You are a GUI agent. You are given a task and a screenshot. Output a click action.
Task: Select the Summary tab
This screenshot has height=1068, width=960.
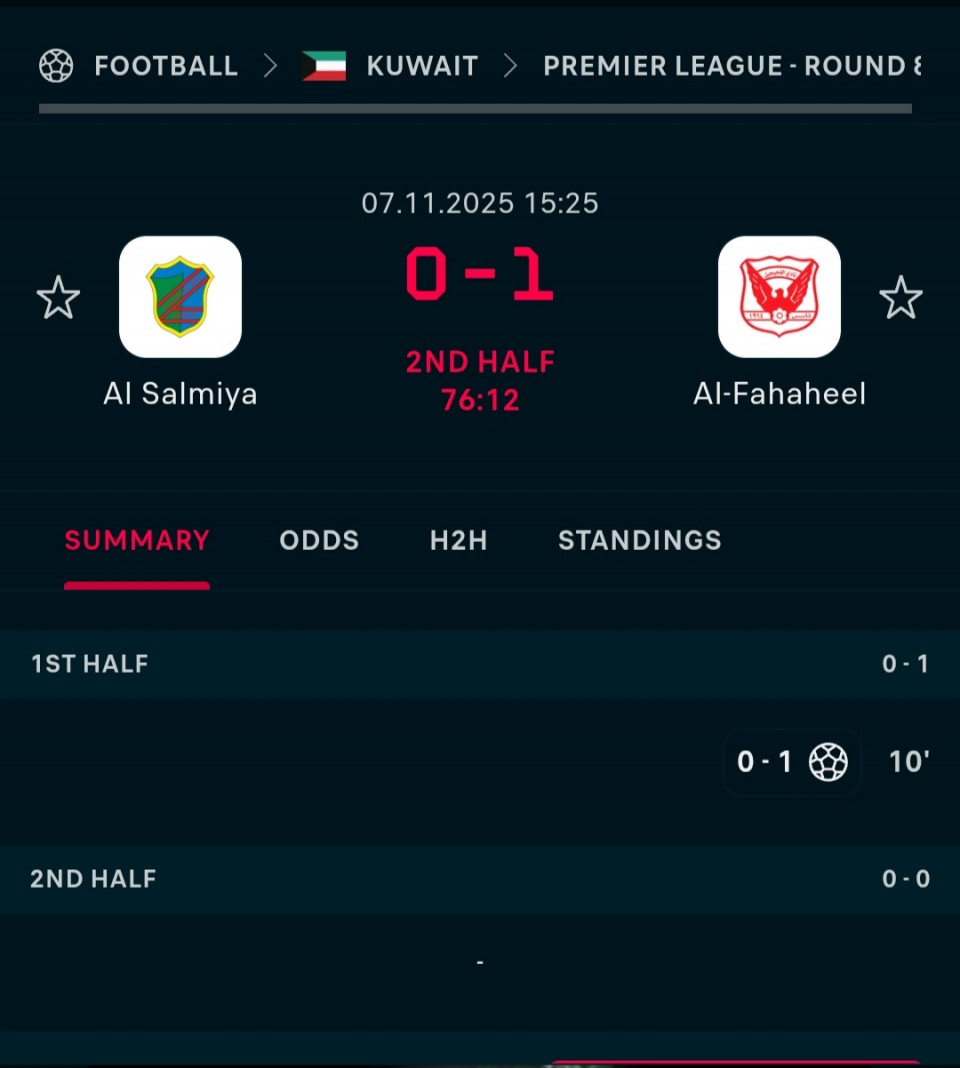coord(137,541)
